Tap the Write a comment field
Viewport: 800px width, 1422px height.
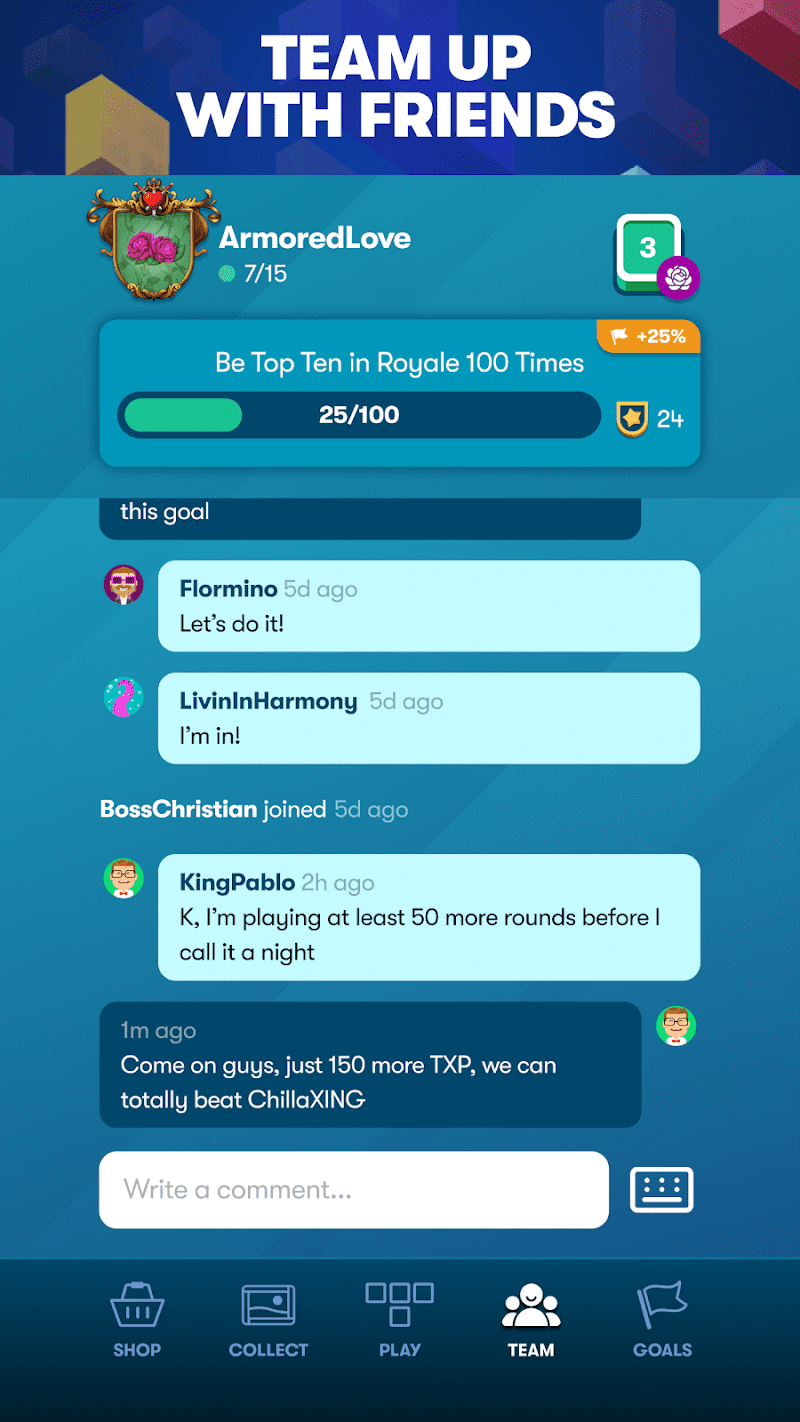[x=353, y=1190]
